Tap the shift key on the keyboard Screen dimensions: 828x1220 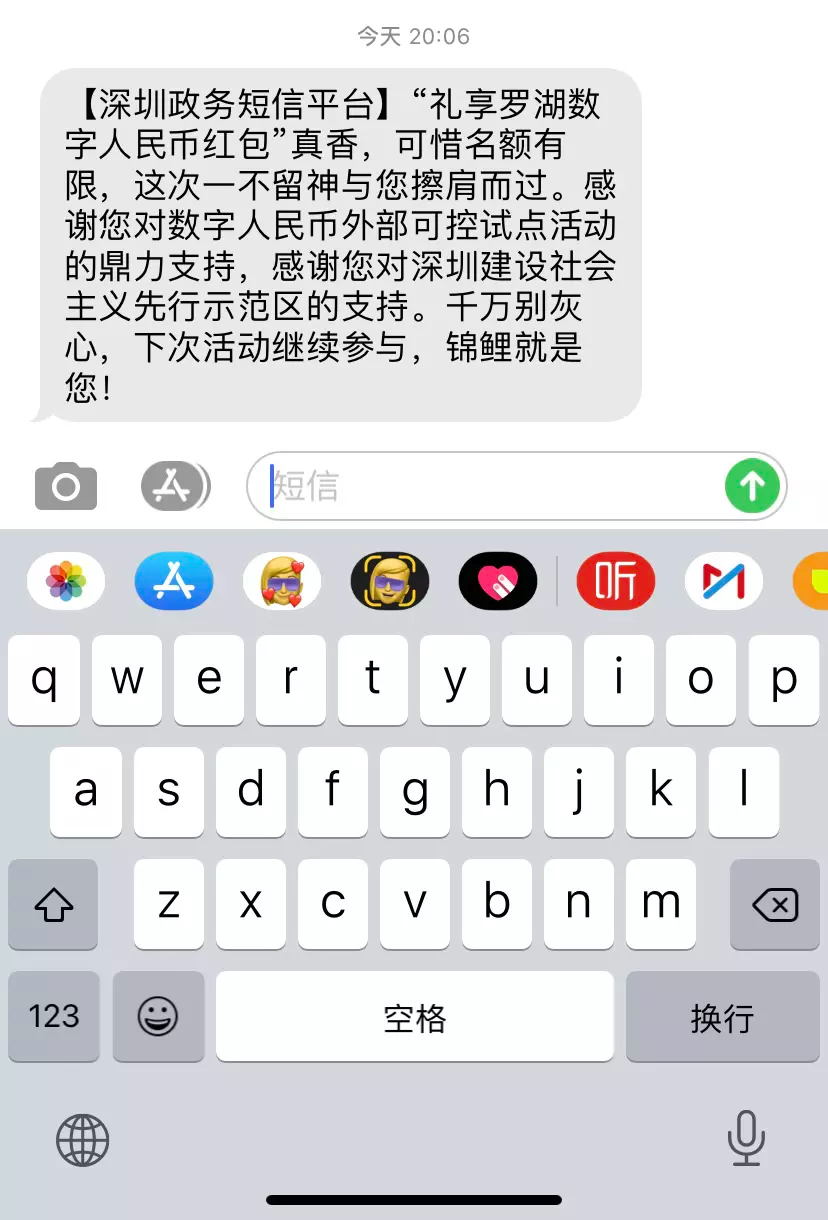click(54, 905)
